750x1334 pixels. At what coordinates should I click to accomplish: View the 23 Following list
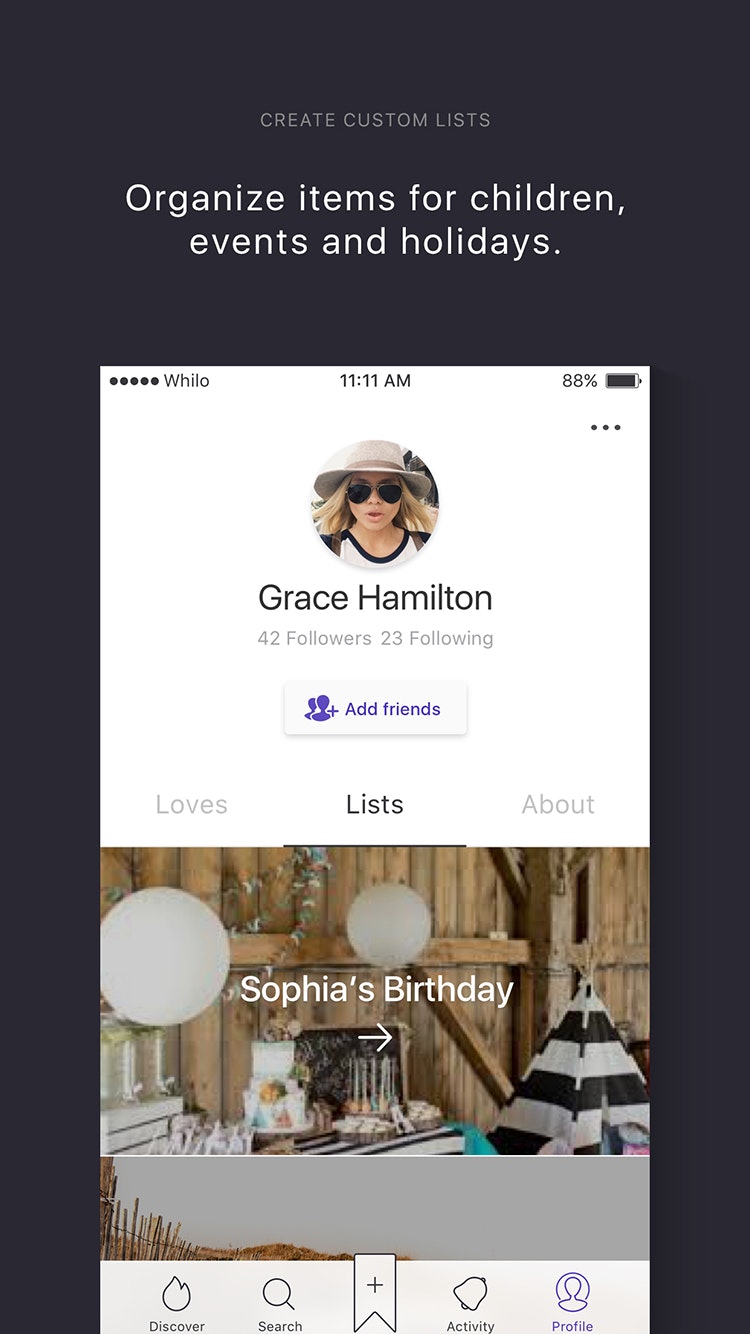point(438,638)
